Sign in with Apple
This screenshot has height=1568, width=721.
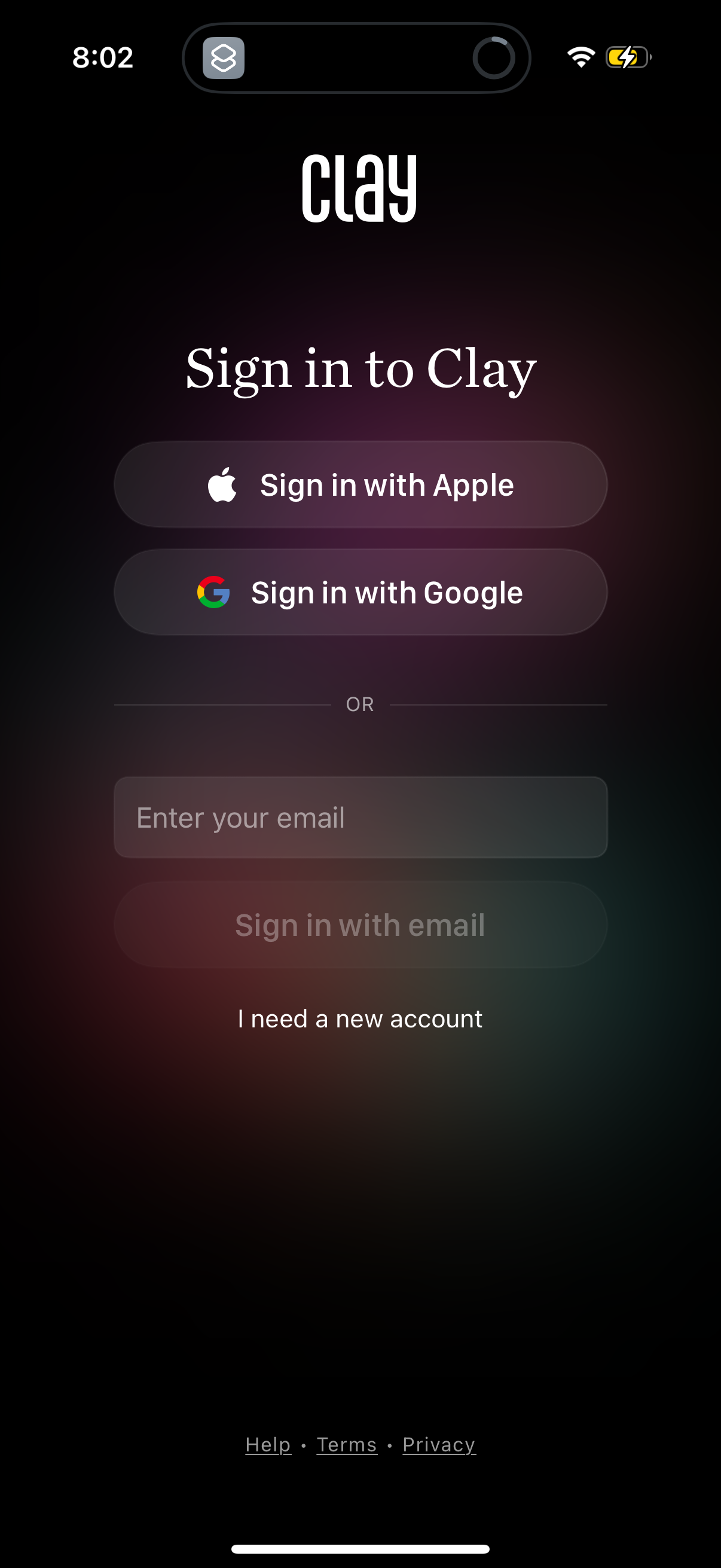[360, 484]
